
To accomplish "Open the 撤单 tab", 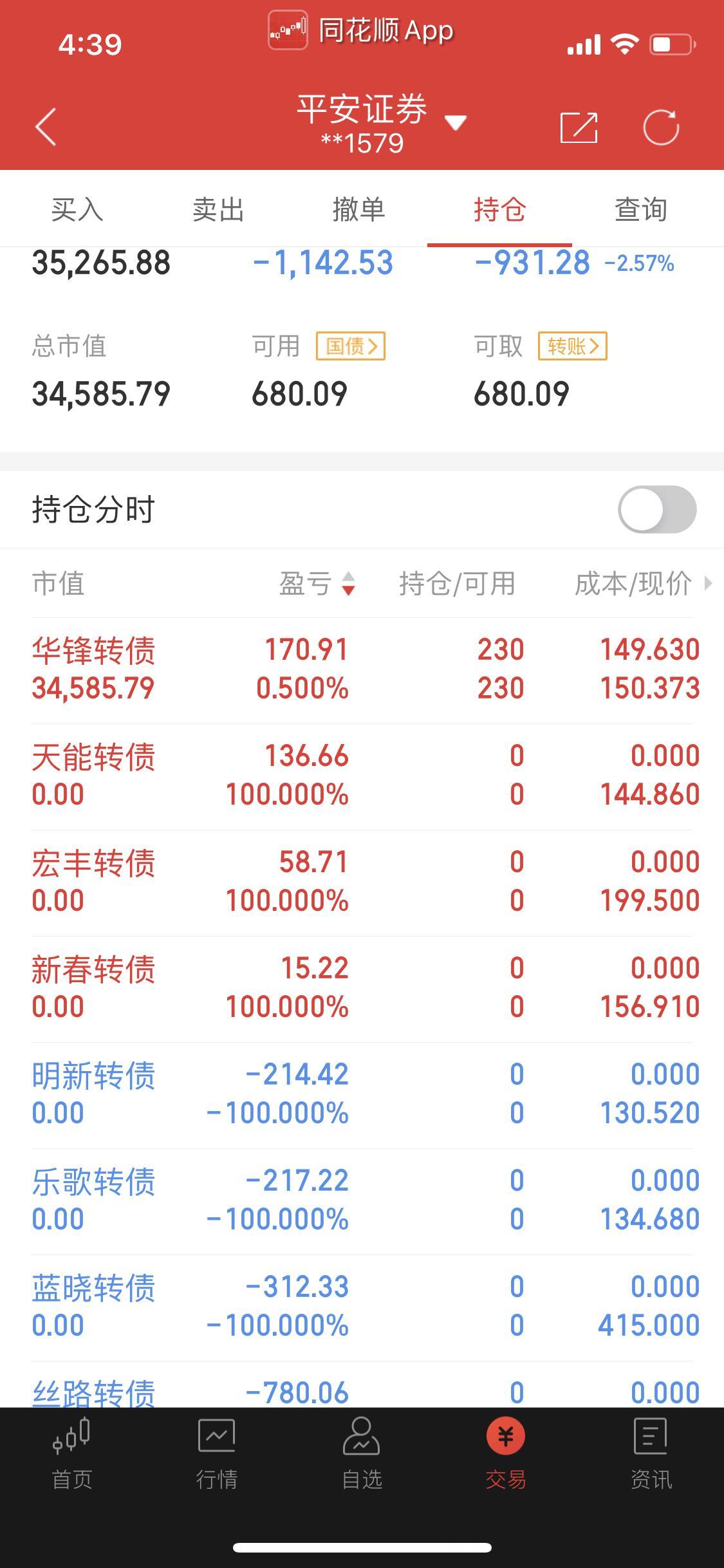I will pos(358,210).
